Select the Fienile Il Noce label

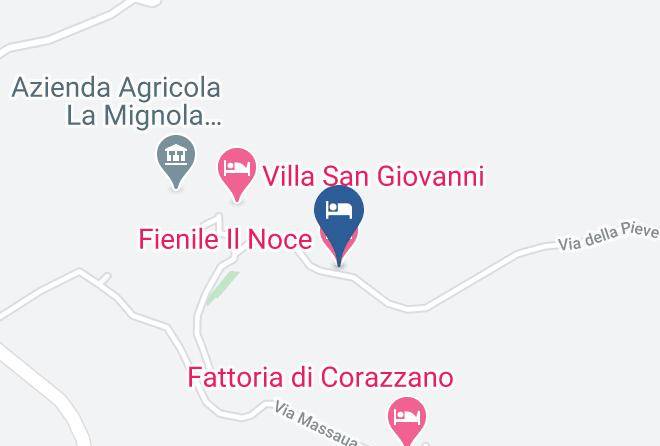225,239
